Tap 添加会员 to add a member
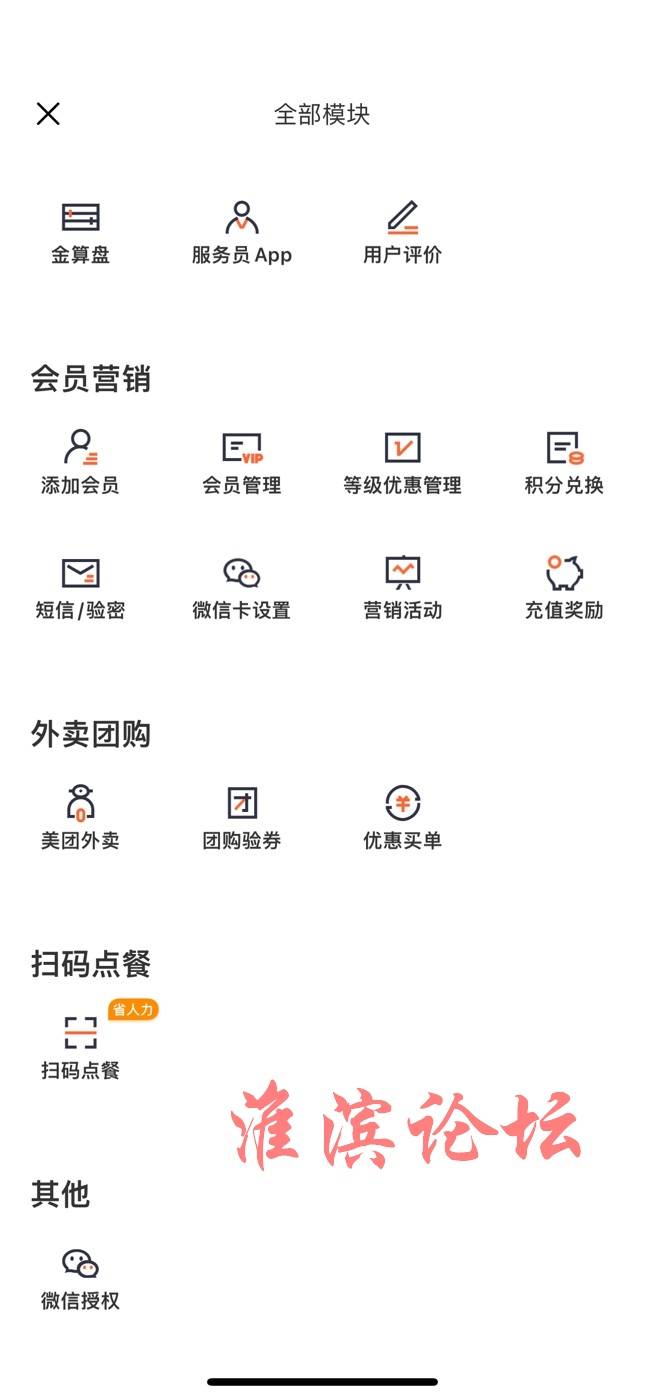 coord(80,463)
